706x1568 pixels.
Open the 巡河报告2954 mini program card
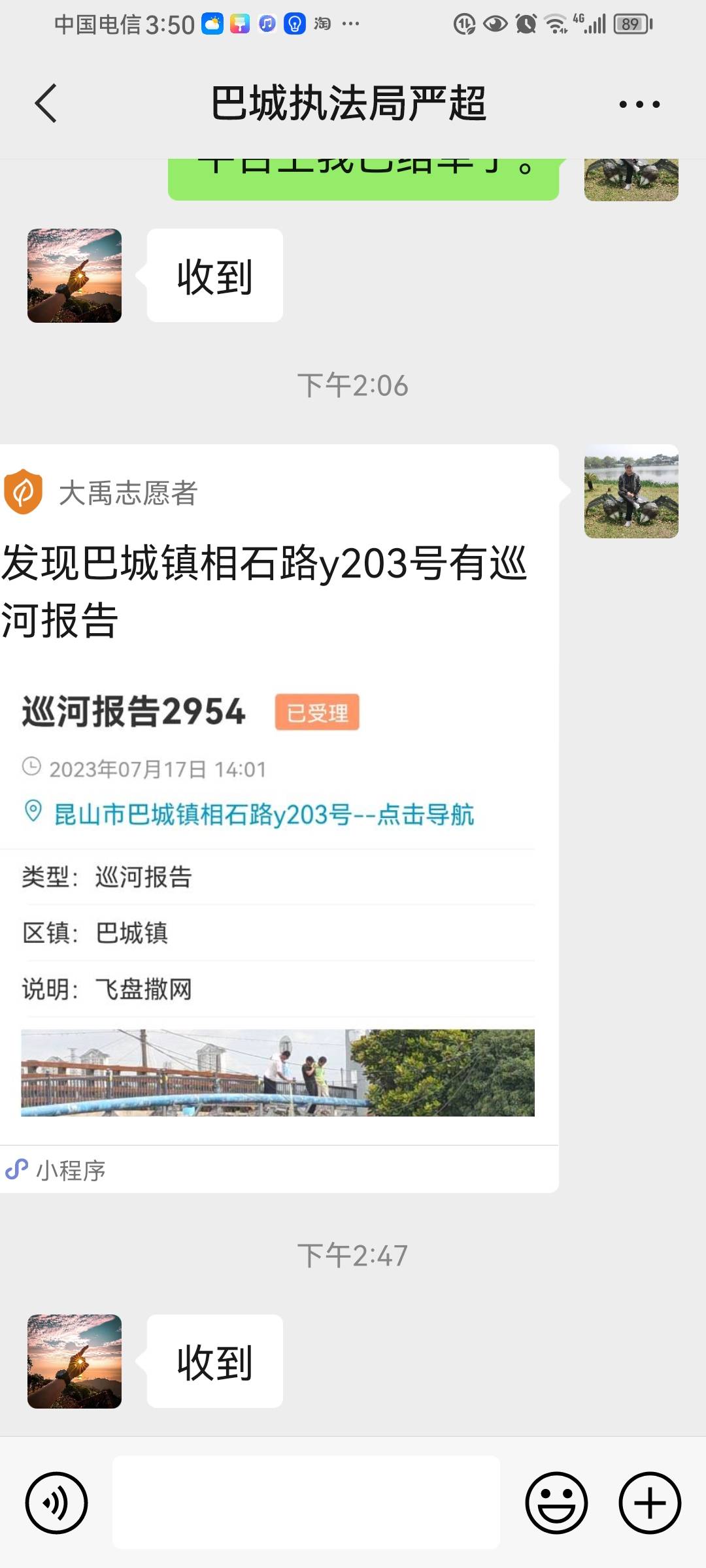click(279, 818)
